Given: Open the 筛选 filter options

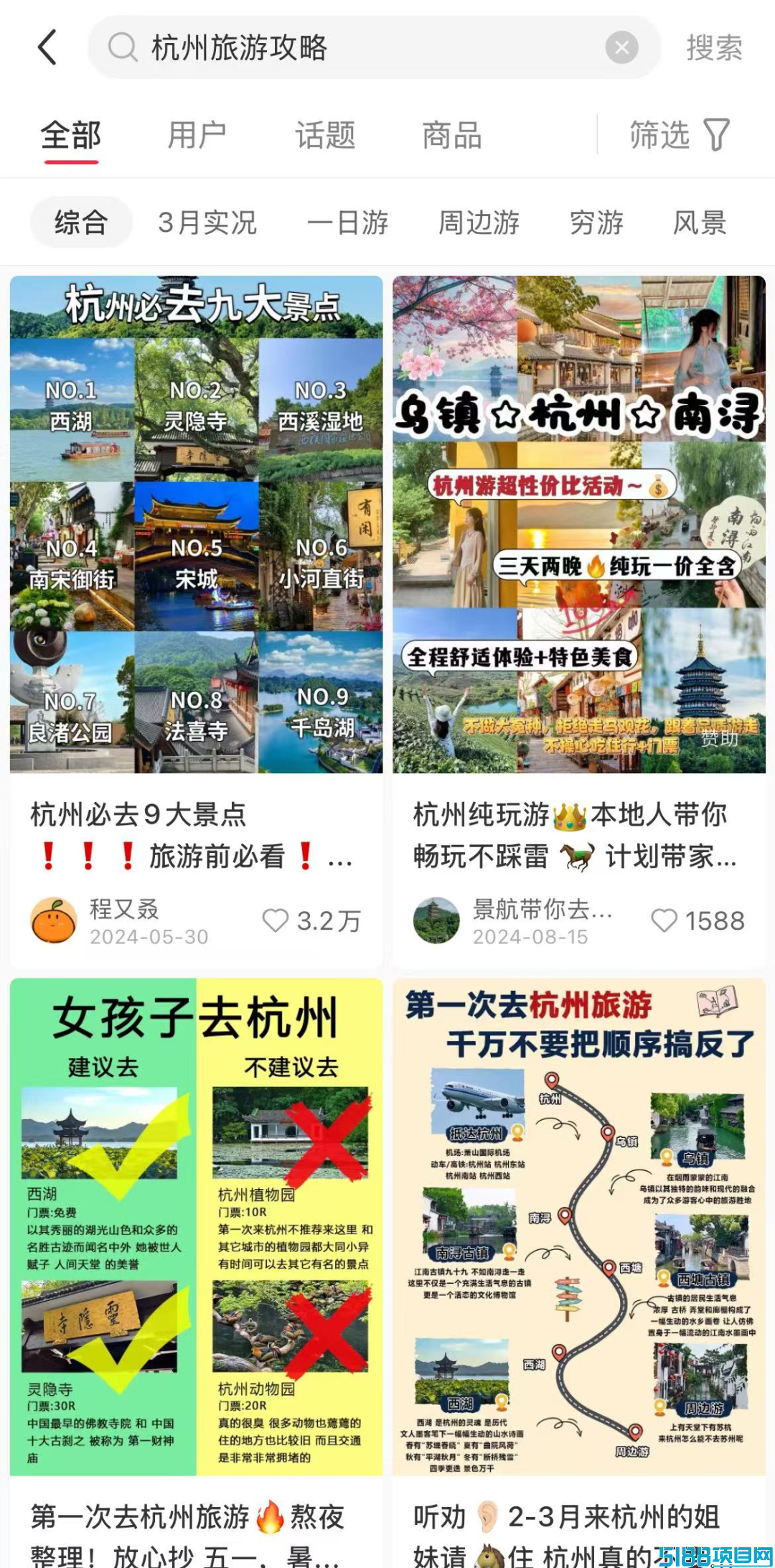Looking at the screenshot, I should click(679, 136).
